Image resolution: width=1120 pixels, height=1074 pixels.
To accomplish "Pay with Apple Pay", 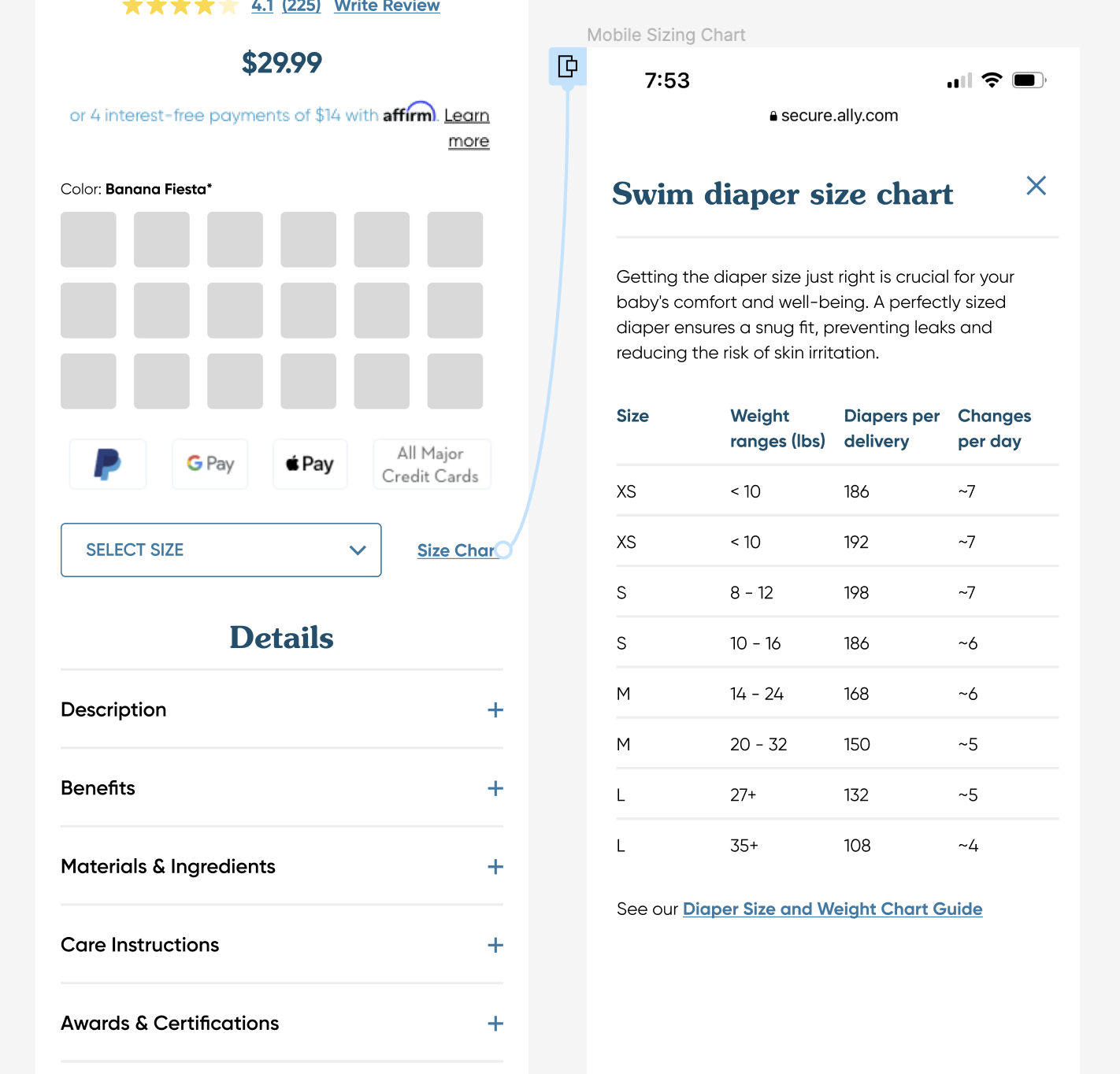I will click(x=310, y=464).
